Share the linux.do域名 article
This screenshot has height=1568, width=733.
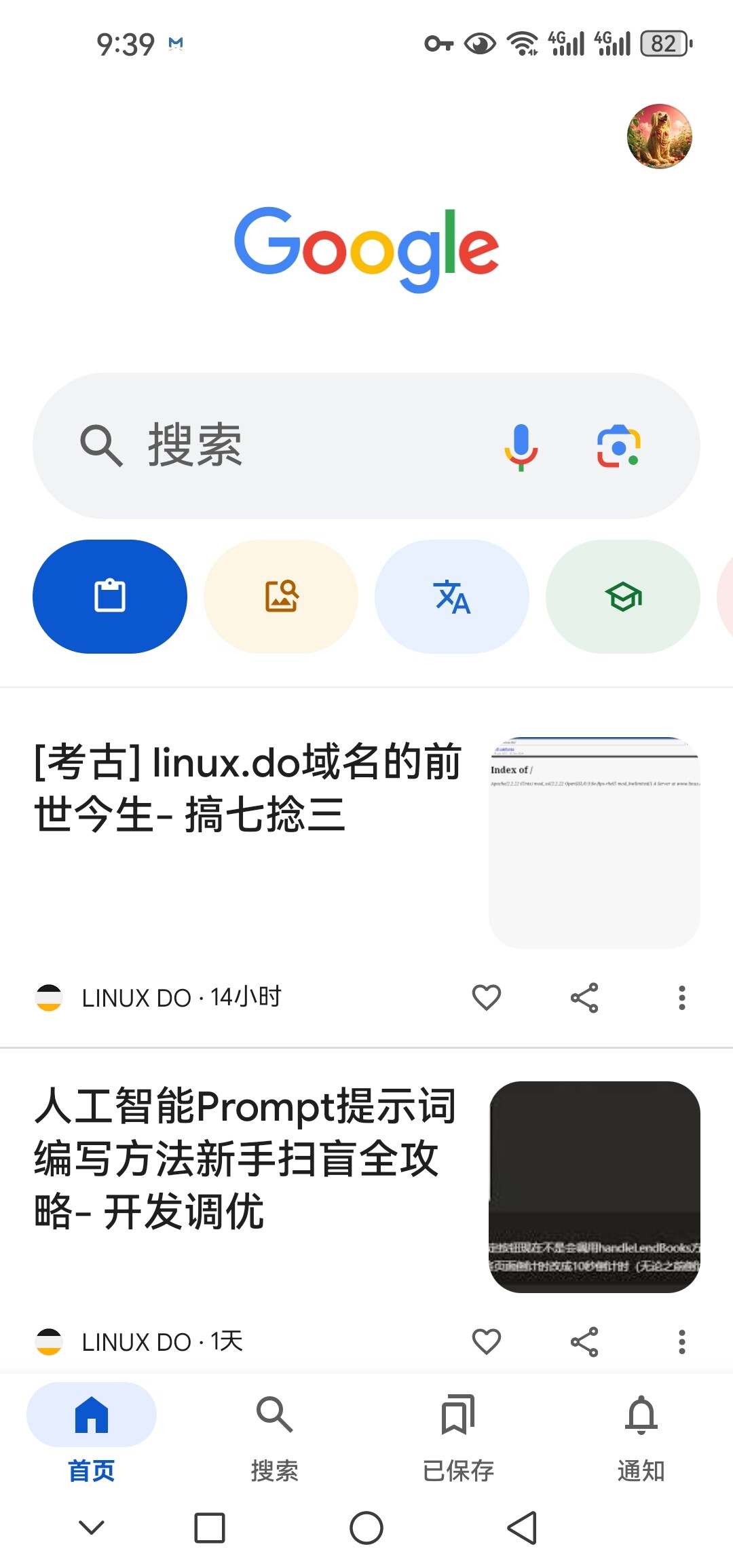click(584, 998)
